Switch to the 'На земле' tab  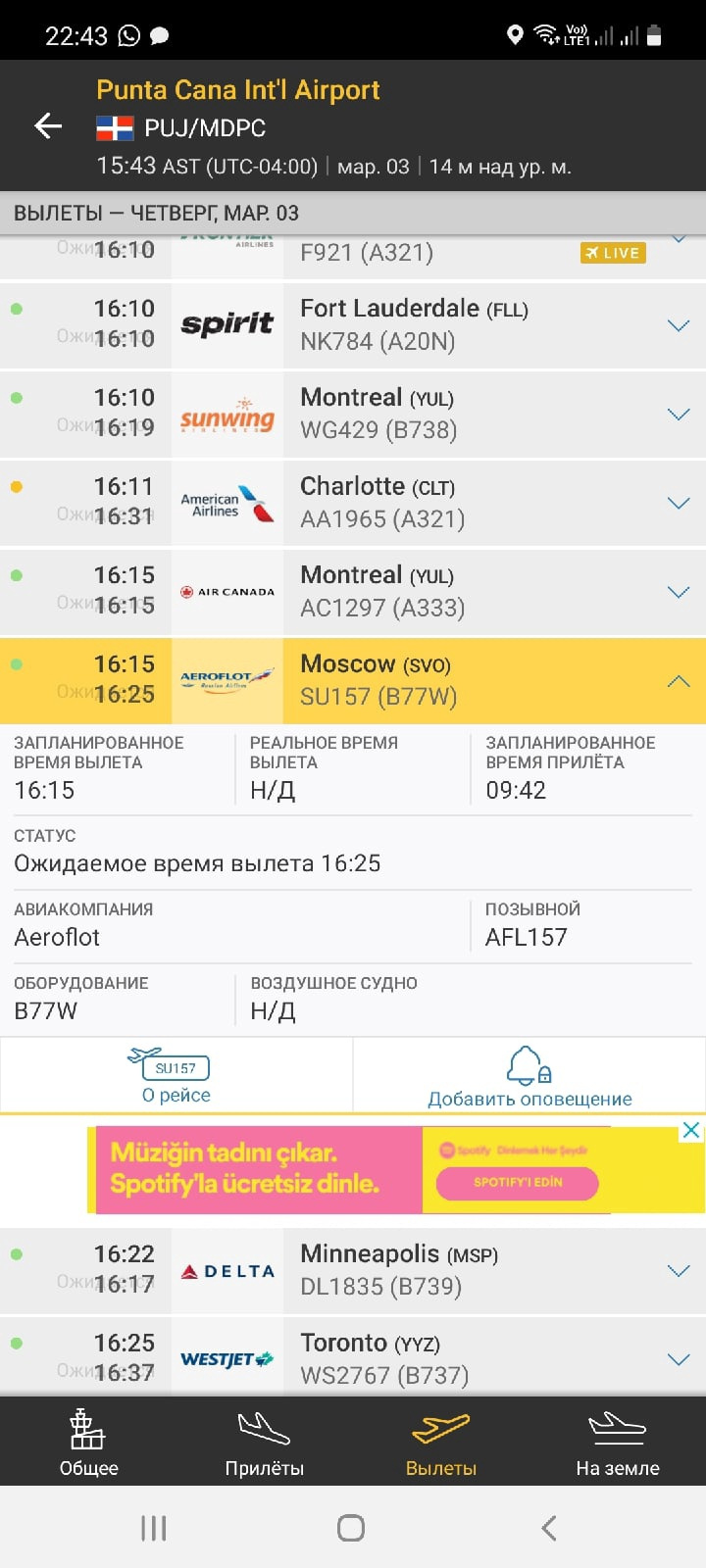(618, 1443)
